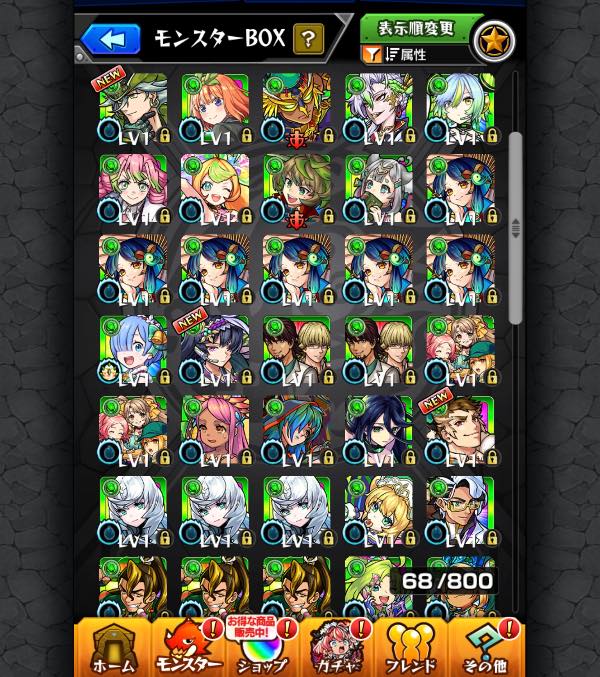
Task: Open the question mark help button
Action: 308,39
